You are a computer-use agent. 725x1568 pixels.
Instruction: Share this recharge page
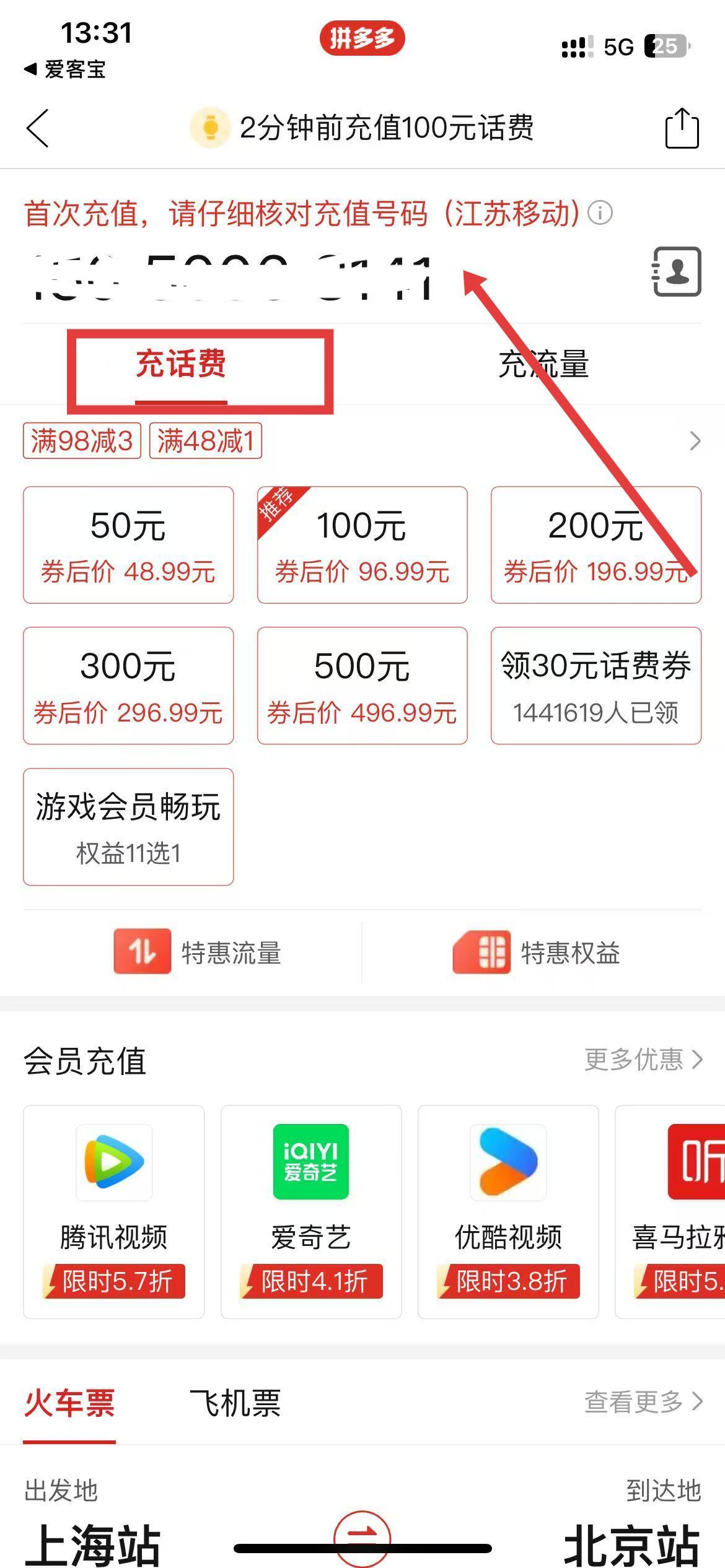pyautogui.click(x=682, y=128)
